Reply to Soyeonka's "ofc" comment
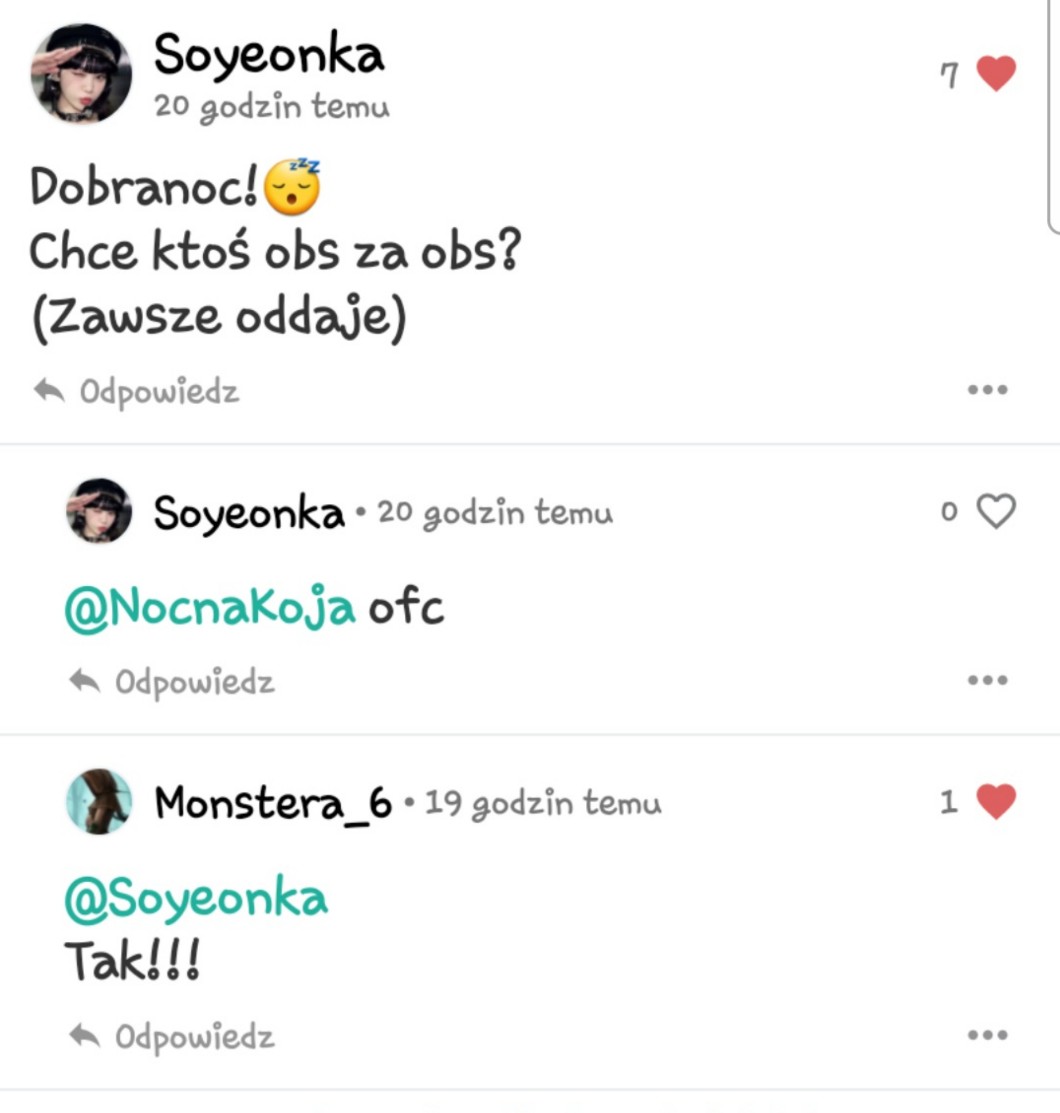The width and height of the screenshot is (1060, 1113). pos(171,682)
